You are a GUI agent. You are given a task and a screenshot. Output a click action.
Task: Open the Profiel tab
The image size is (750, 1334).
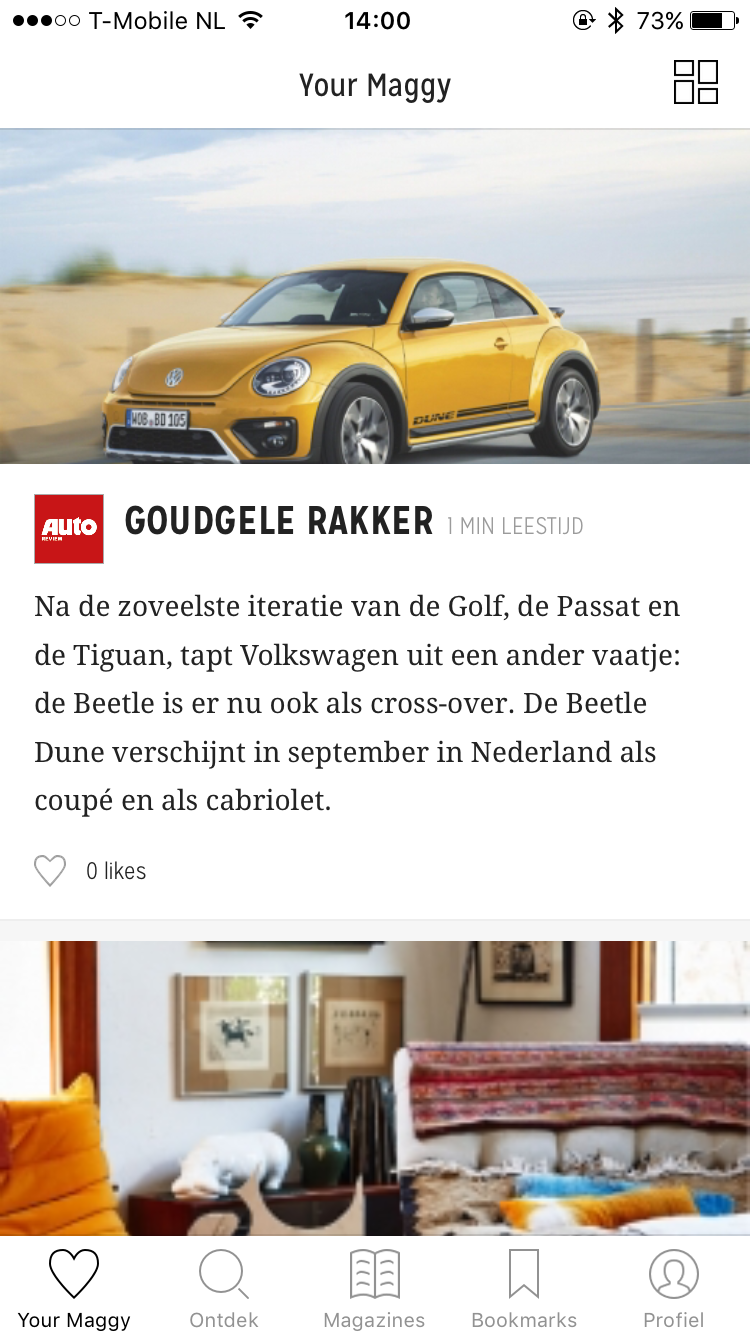(x=674, y=1289)
